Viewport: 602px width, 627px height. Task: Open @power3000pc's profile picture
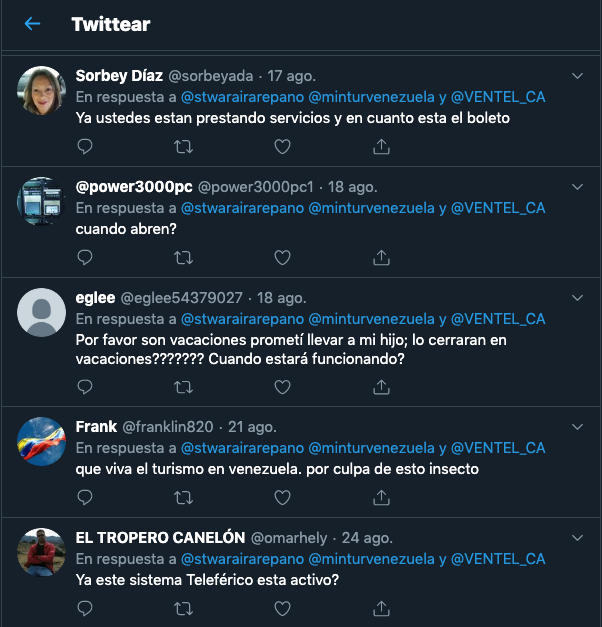43,201
